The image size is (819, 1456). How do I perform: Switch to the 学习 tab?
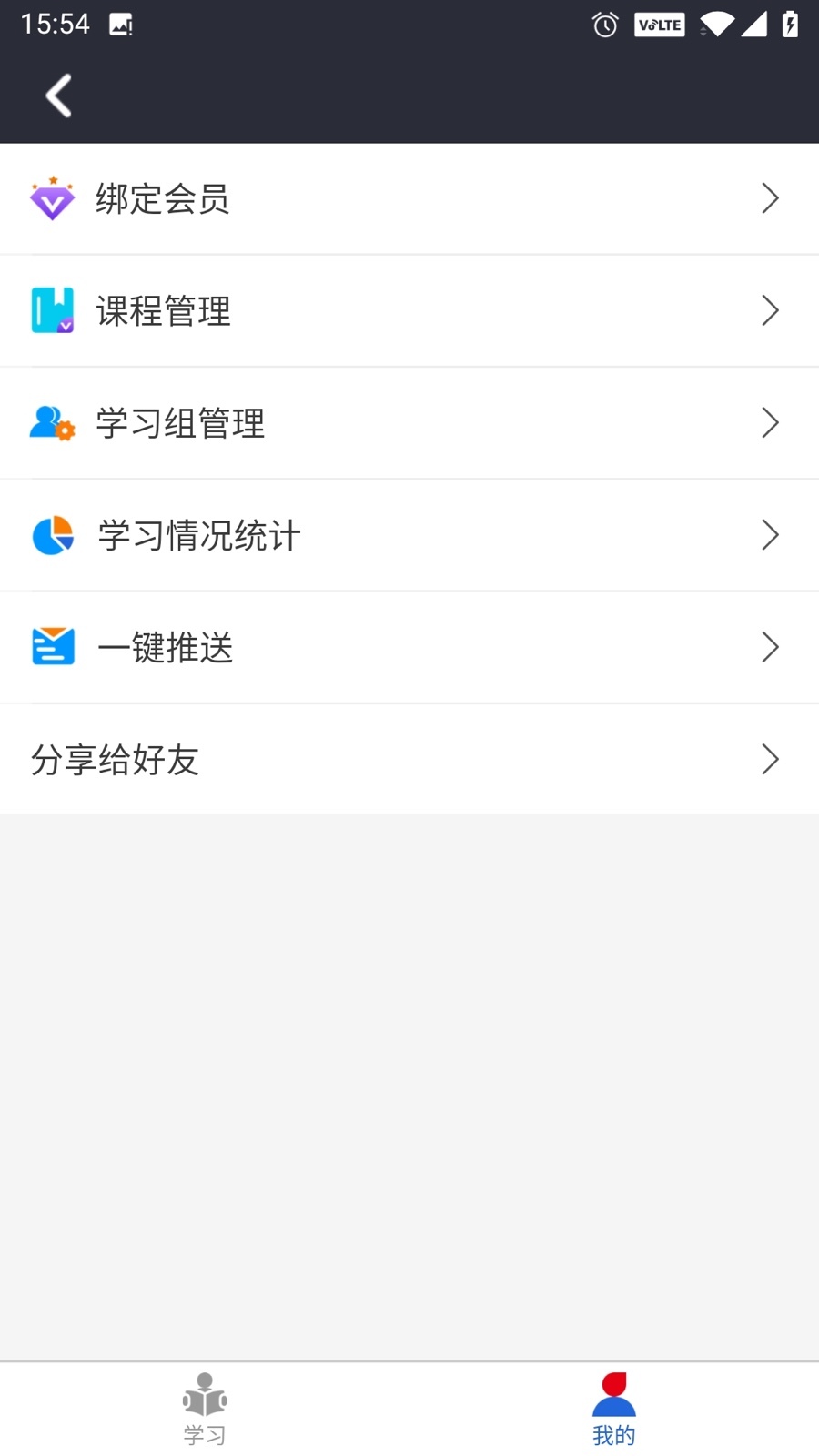pos(205,1409)
